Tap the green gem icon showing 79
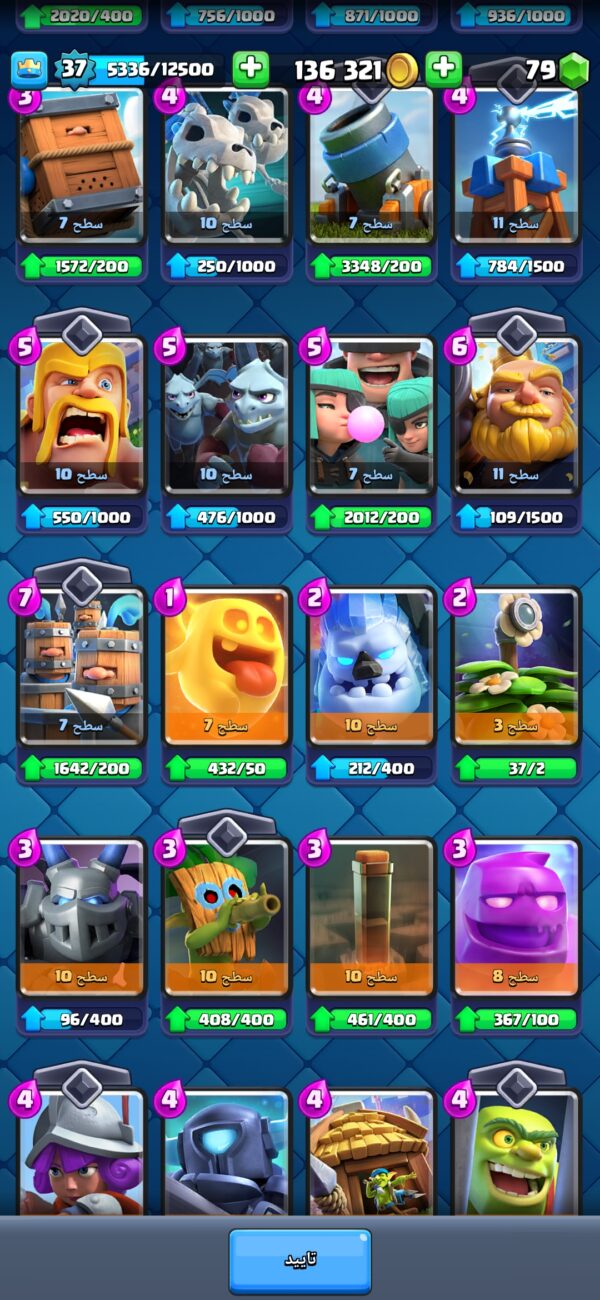The height and width of the screenshot is (1300, 600). point(573,70)
